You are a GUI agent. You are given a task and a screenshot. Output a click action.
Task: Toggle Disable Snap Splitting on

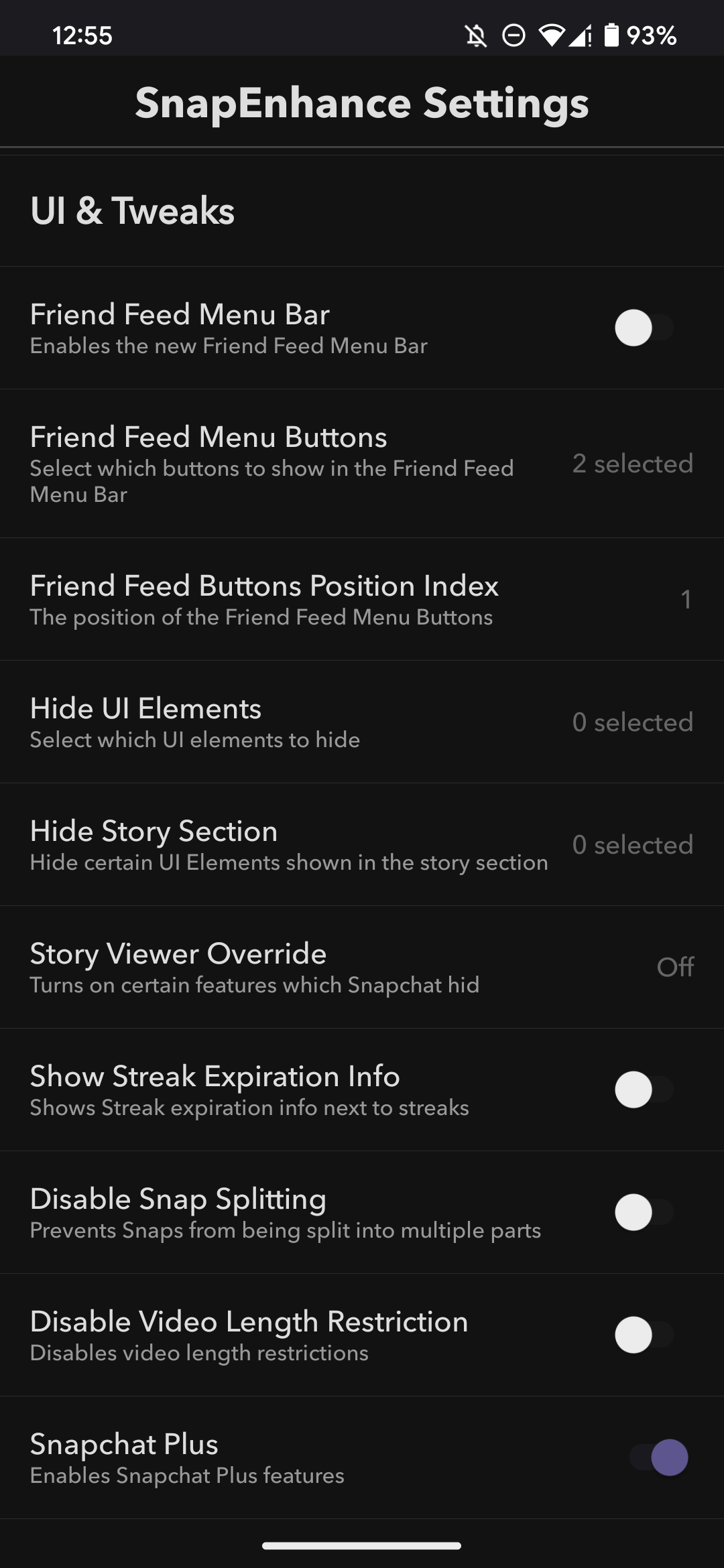point(644,1213)
